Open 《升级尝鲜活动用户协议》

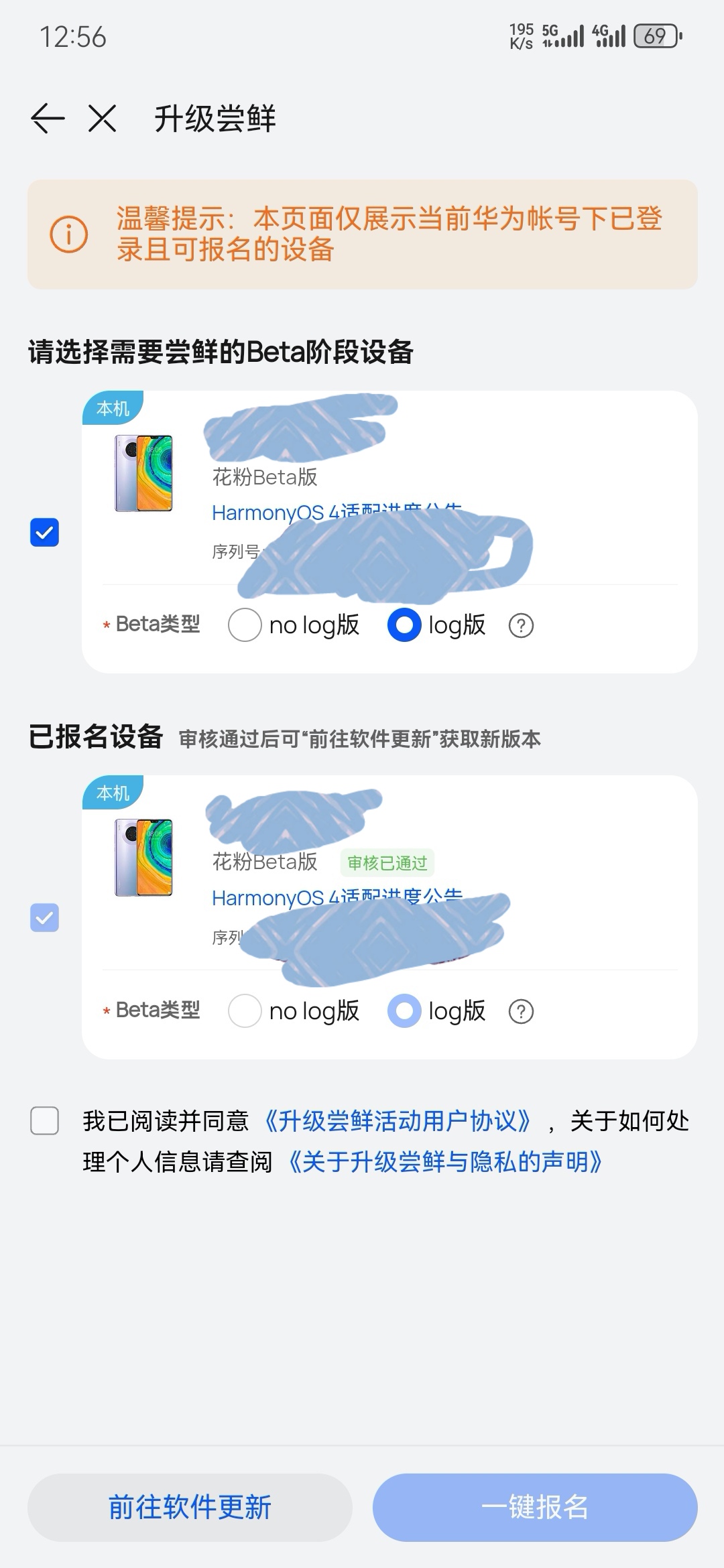coord(398,1120)
